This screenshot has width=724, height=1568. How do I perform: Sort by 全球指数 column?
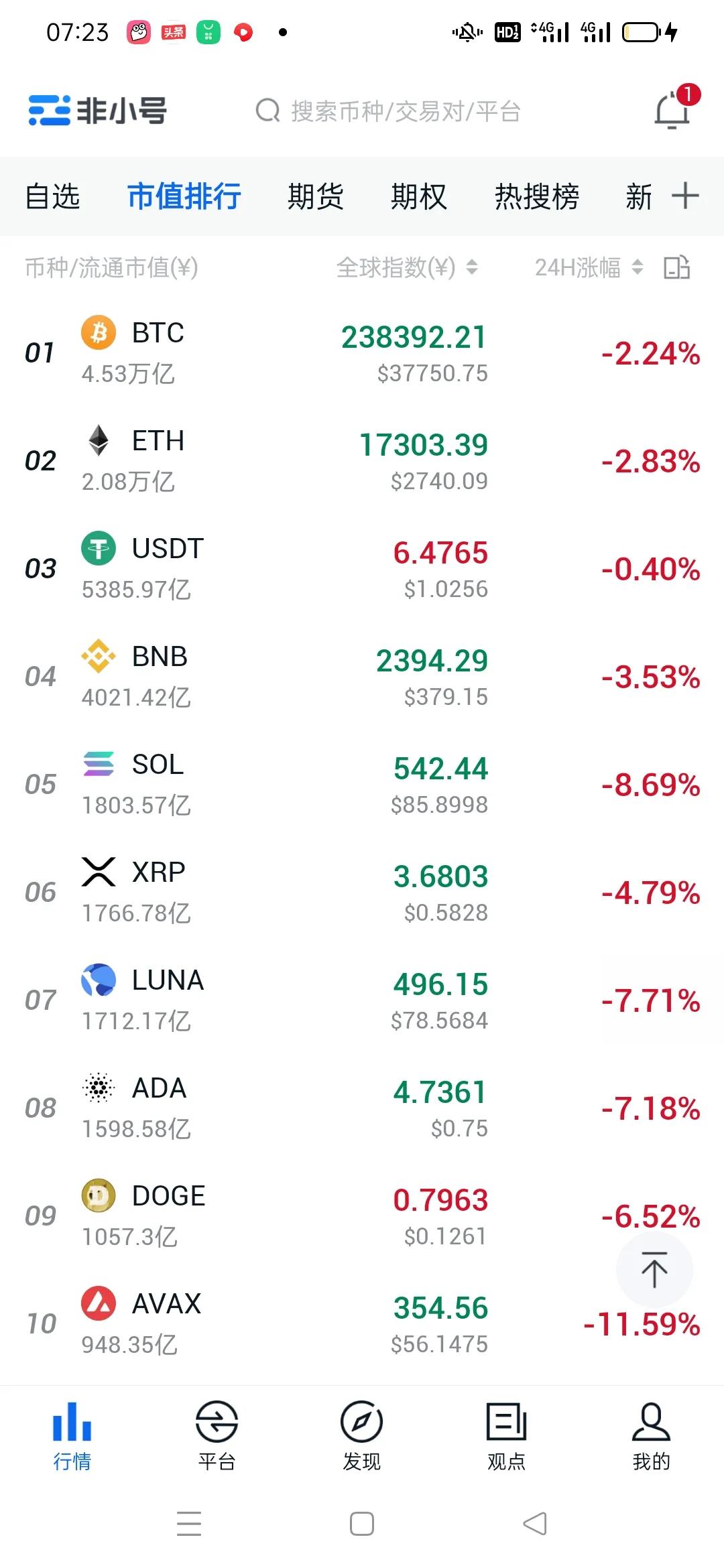(406, 268)
